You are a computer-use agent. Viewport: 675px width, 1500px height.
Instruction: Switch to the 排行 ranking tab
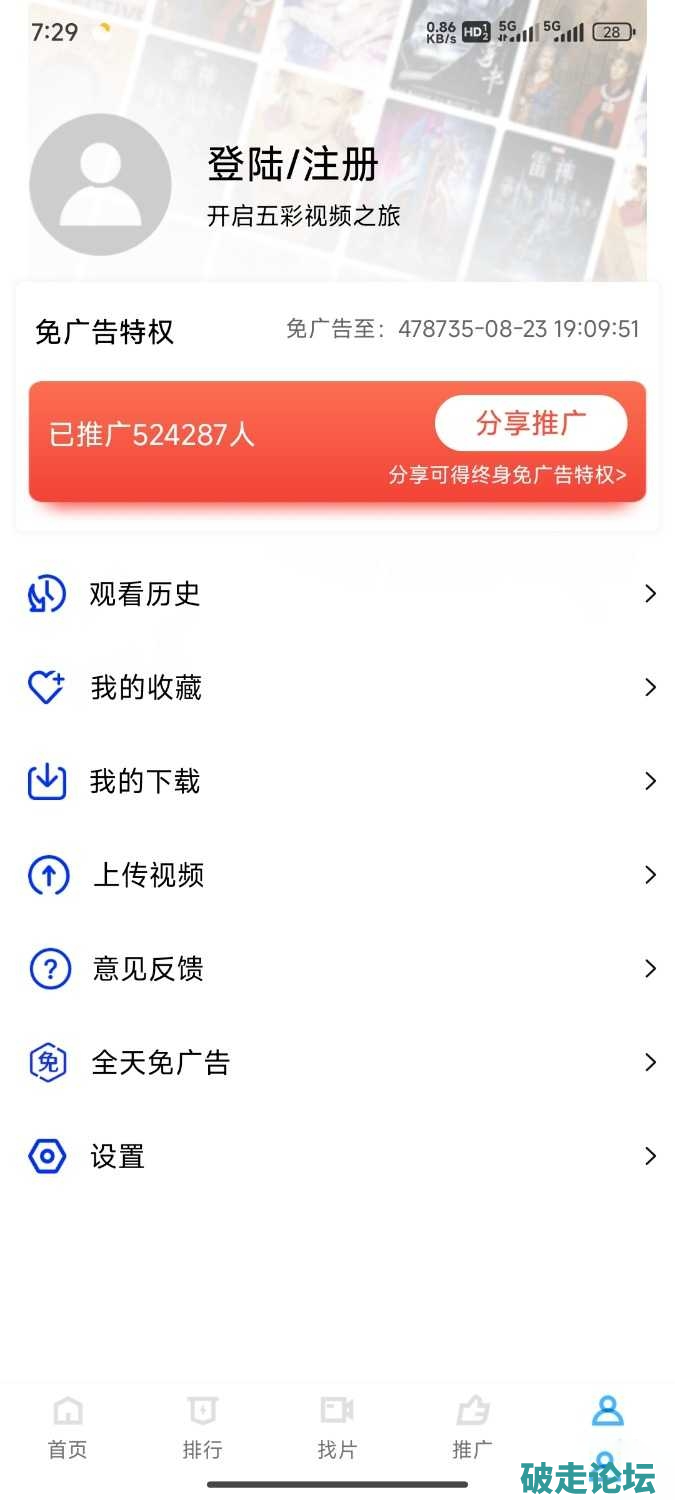202,1427
